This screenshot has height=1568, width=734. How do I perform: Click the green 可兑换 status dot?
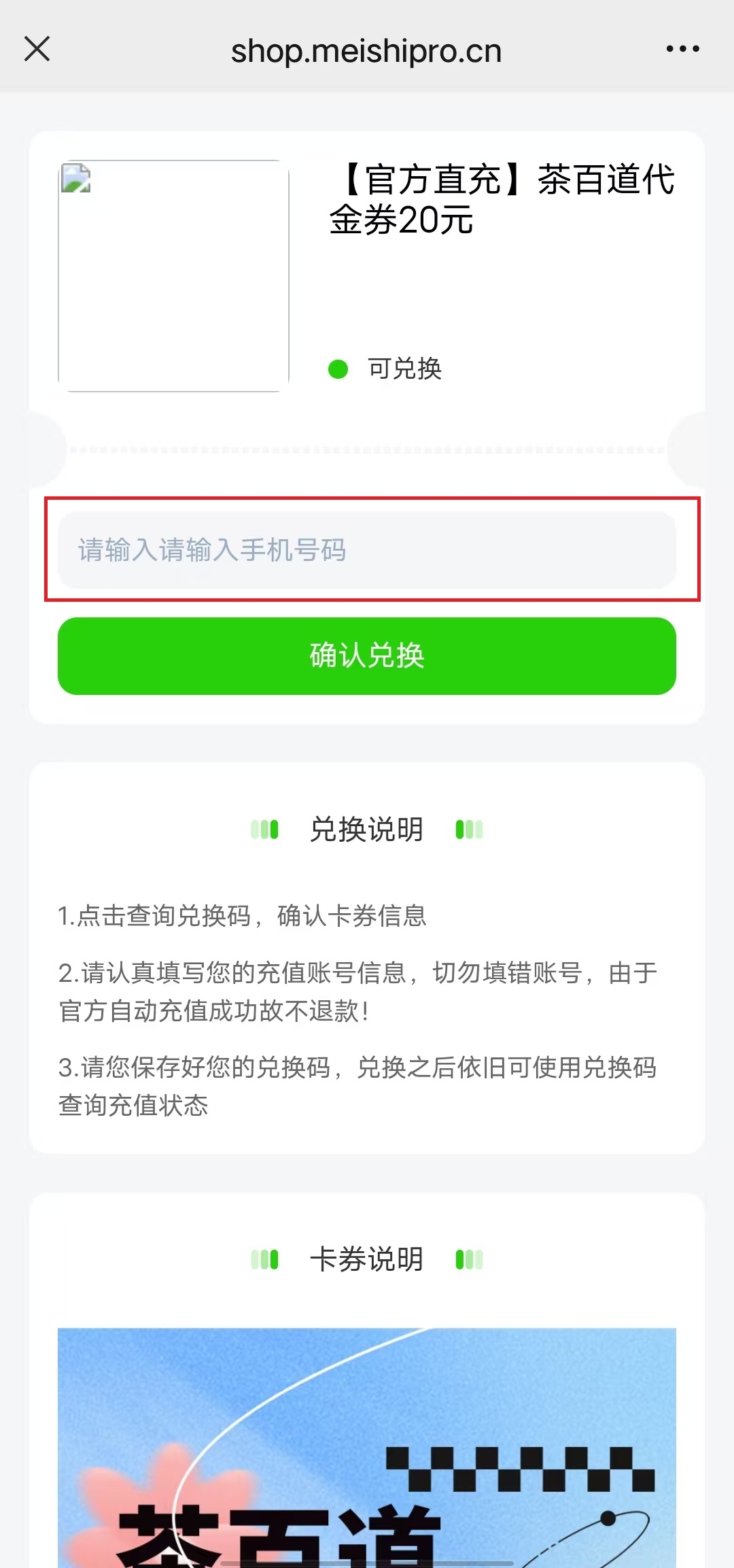point(338,369)
